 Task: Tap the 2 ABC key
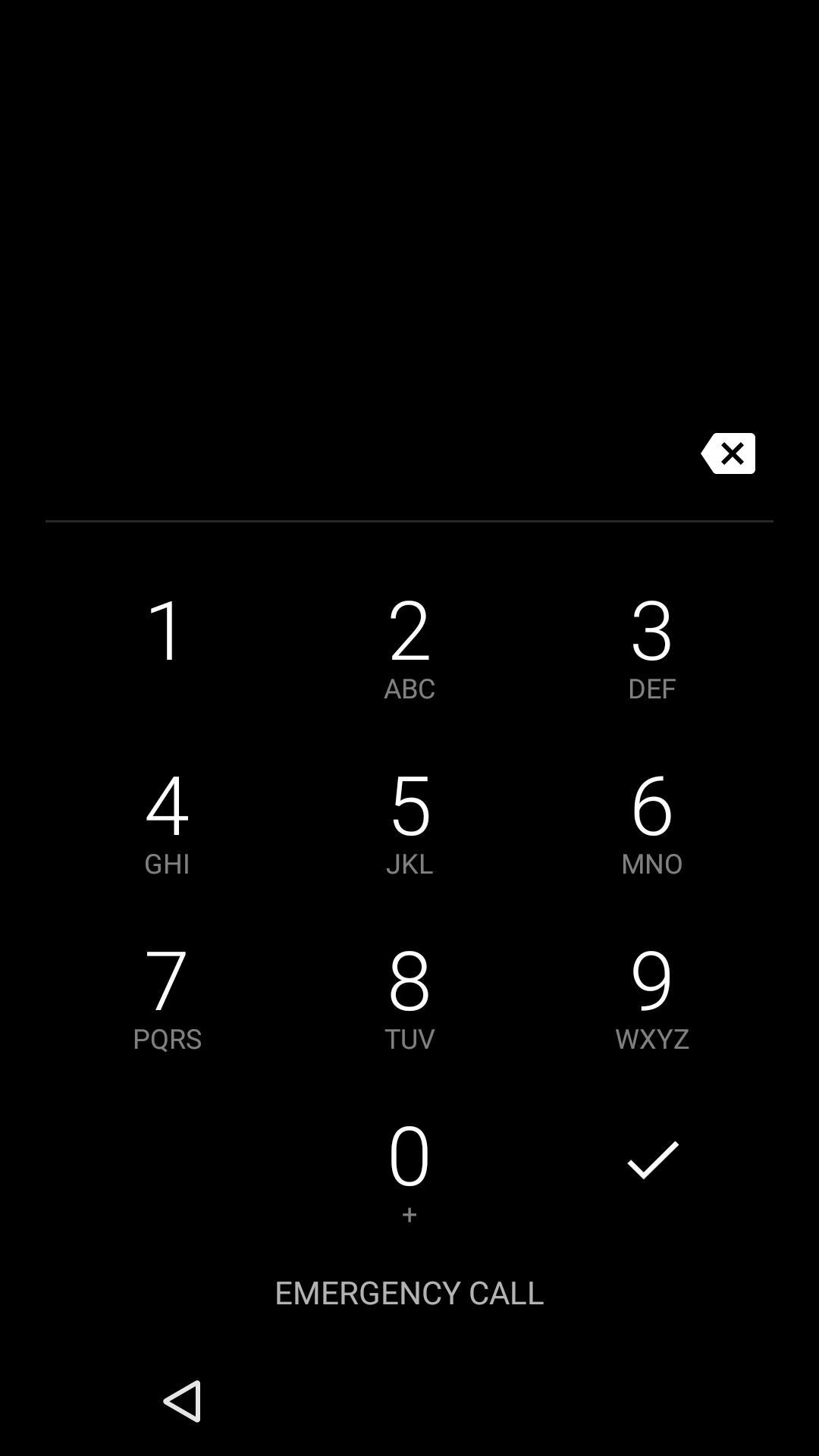[409, 648]
